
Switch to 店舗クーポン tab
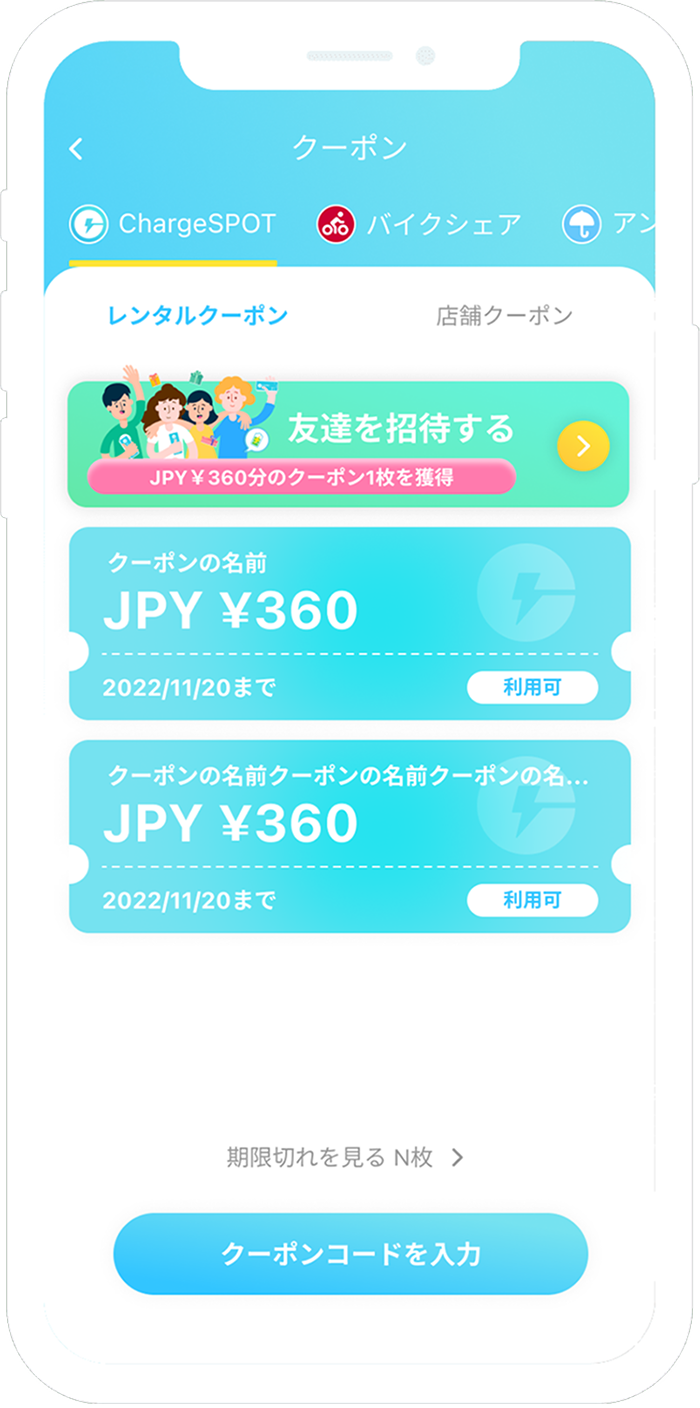click(504, 316)
